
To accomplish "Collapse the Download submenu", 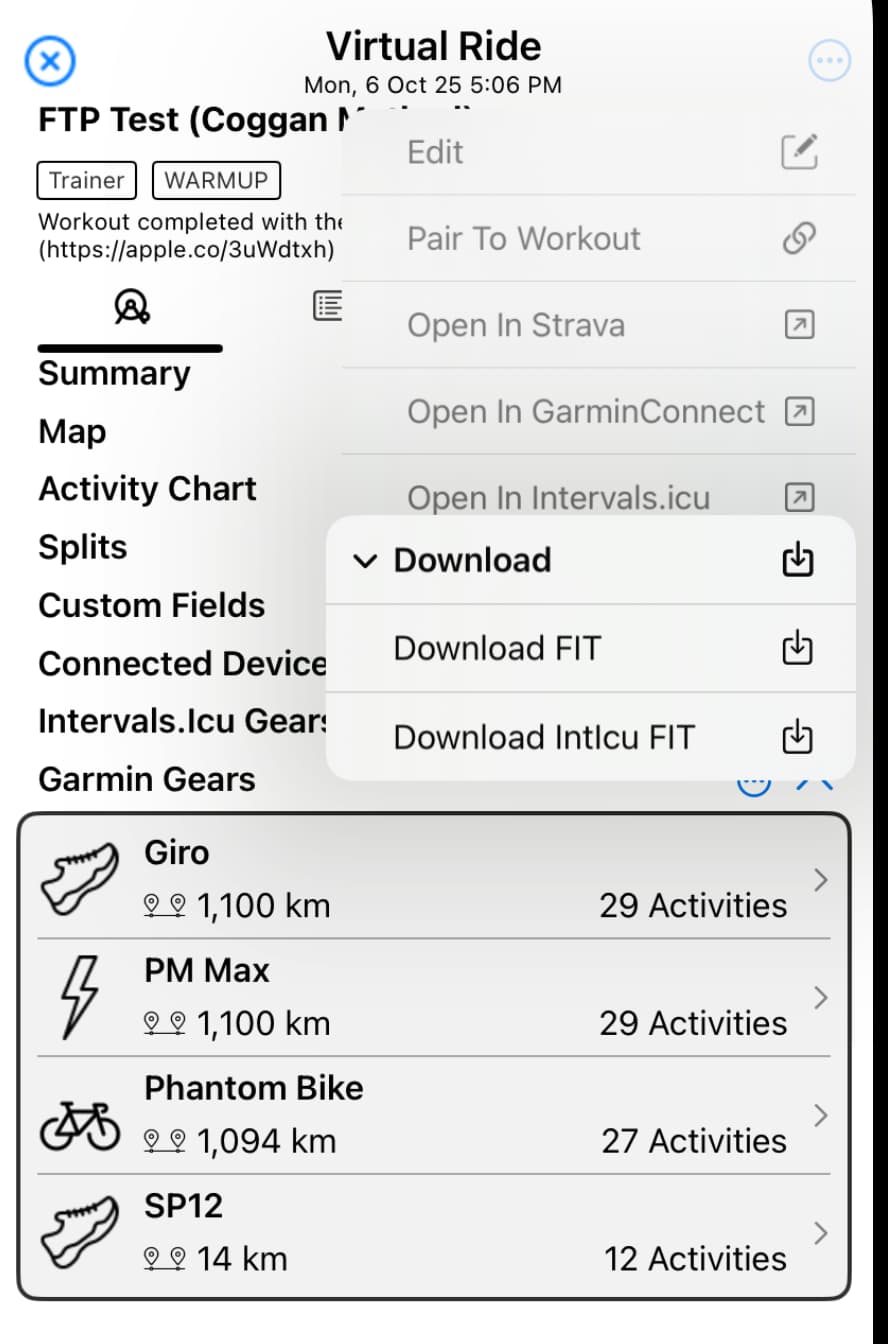I will (590, 560).
